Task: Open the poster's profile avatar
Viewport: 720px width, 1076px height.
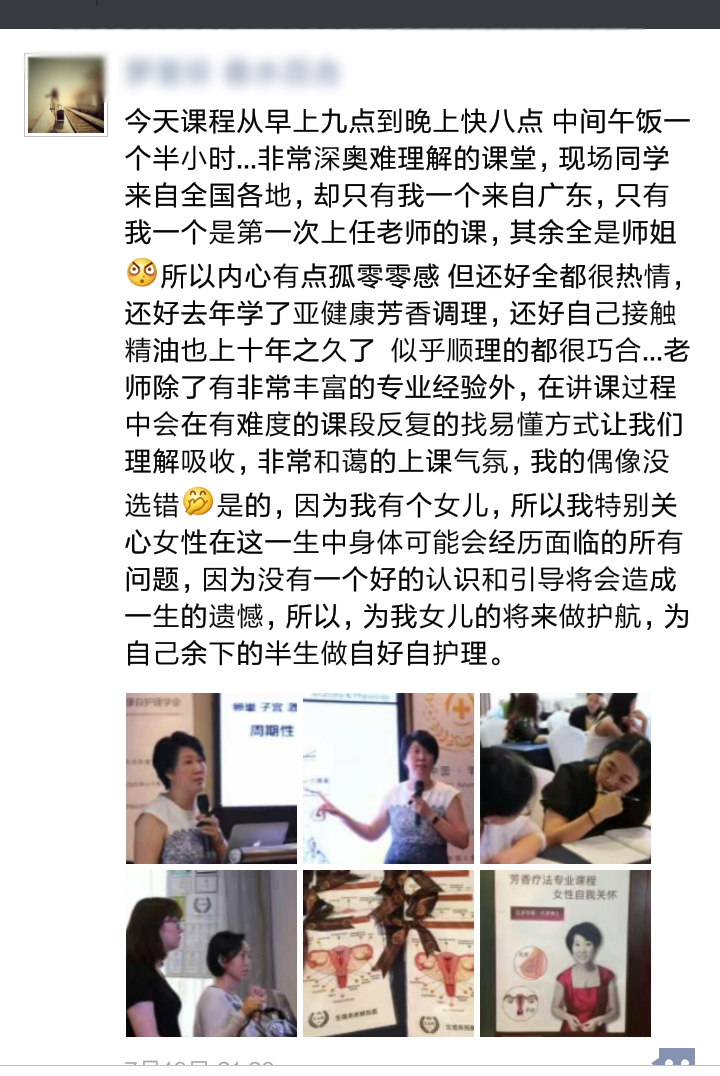Action: coord(65,94)
